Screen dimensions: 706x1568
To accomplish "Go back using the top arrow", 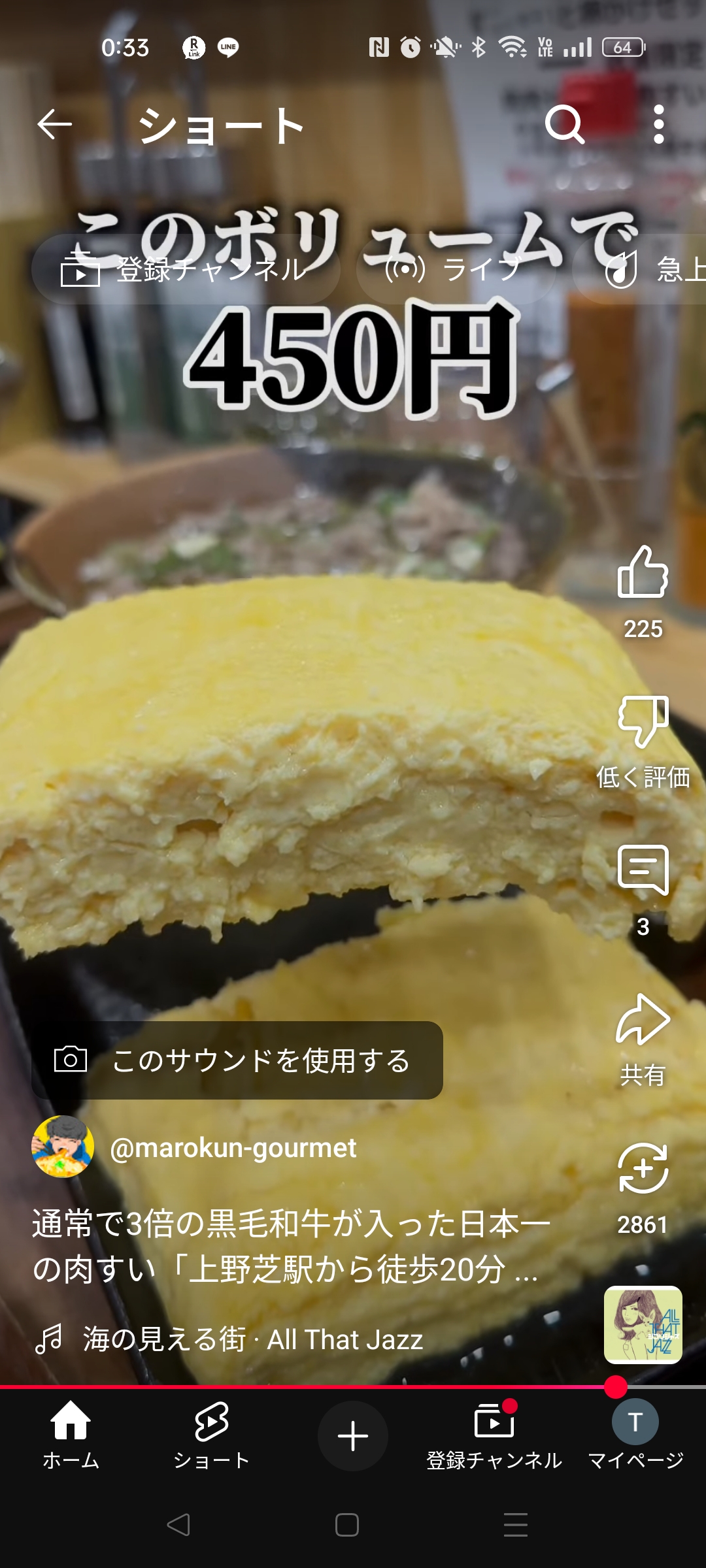I will pyautogui.click(x=54, y=124).
